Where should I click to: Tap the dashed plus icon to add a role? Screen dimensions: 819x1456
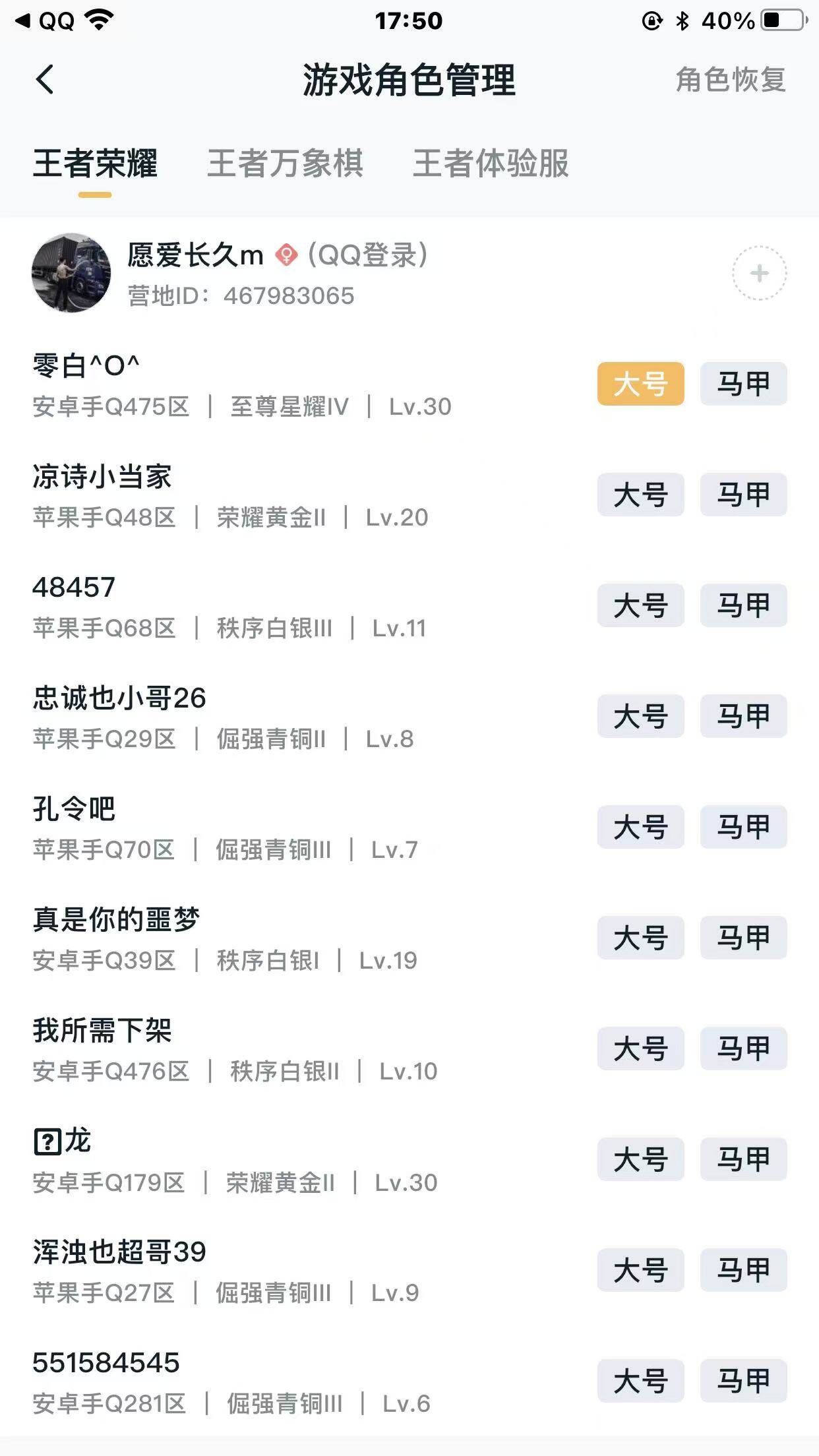[x=758, y=273]
